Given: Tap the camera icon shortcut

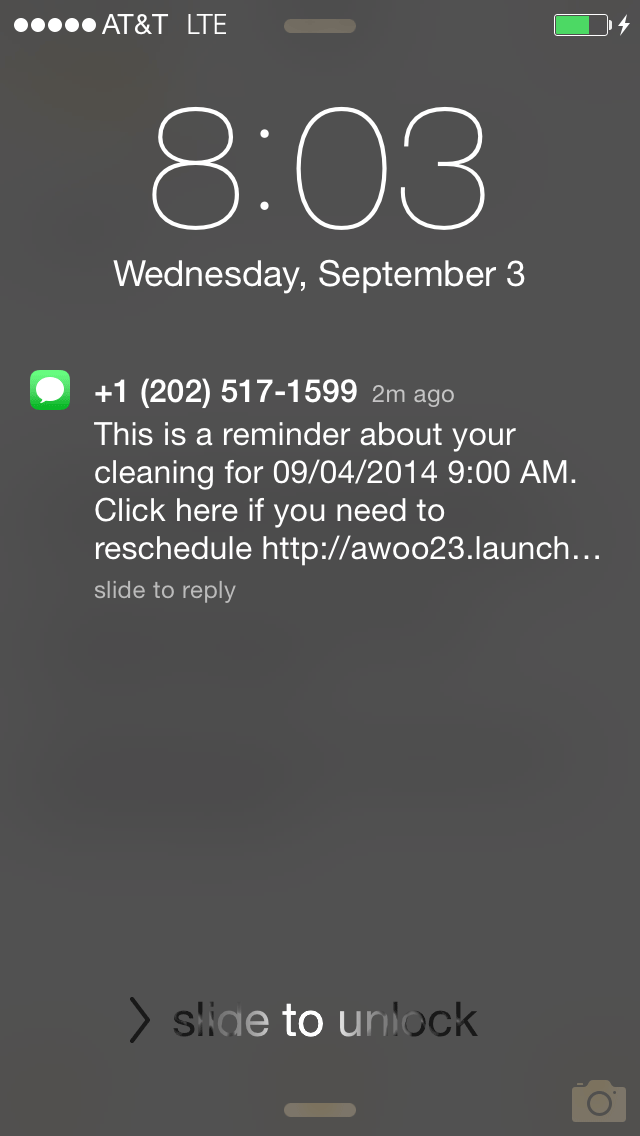Looking at the screenshot, I should [x=599, y=1100].
